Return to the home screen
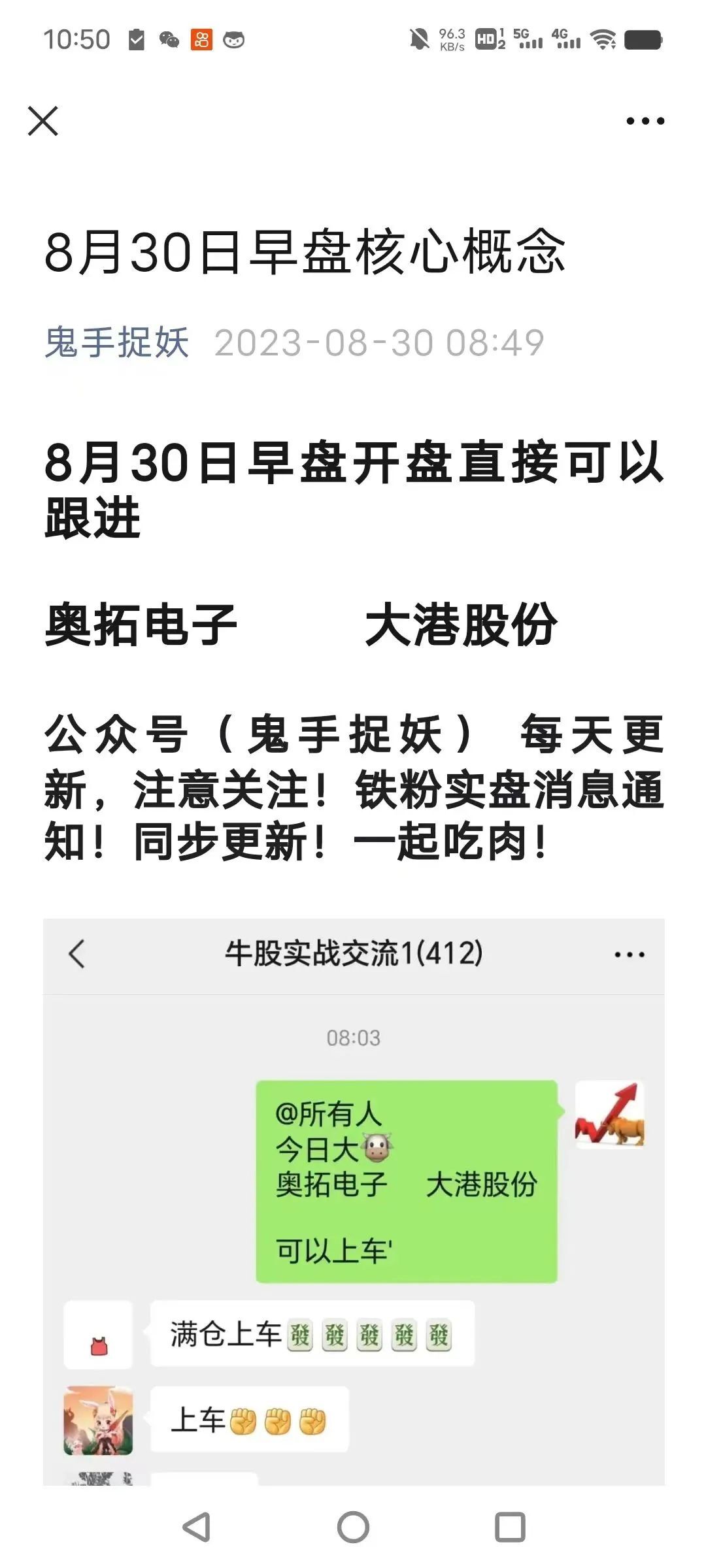The image size is (706, 1568). [353, 1527]
